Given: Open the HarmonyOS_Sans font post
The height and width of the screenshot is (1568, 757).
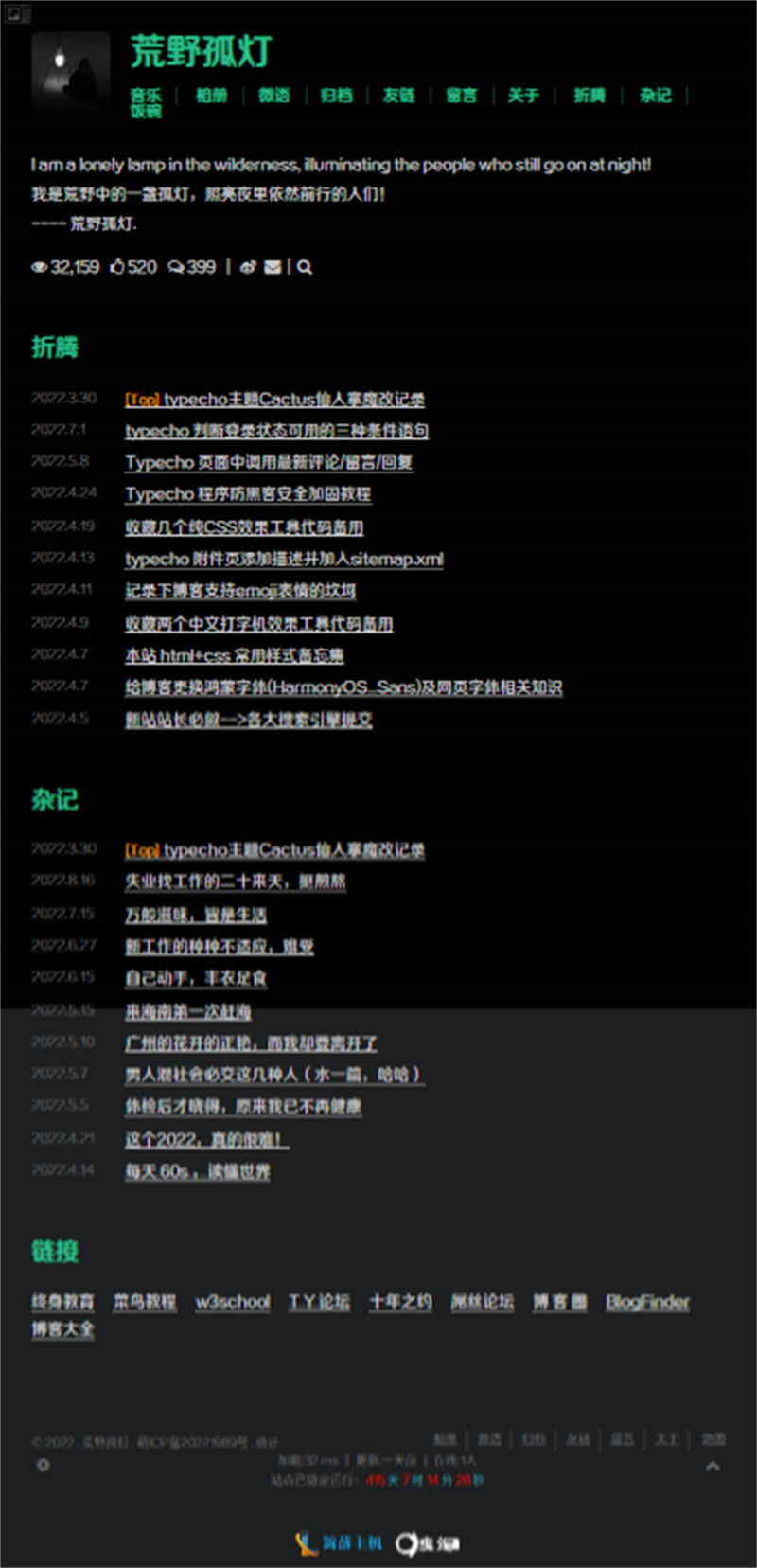Looking at the screenshot, I should [343, 687].
